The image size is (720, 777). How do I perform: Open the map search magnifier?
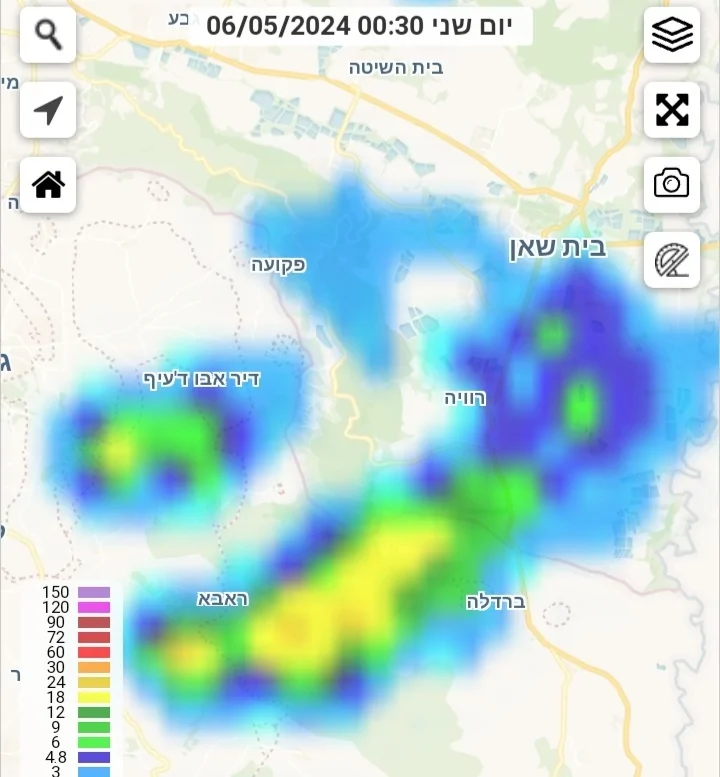(x=48, y=35)
